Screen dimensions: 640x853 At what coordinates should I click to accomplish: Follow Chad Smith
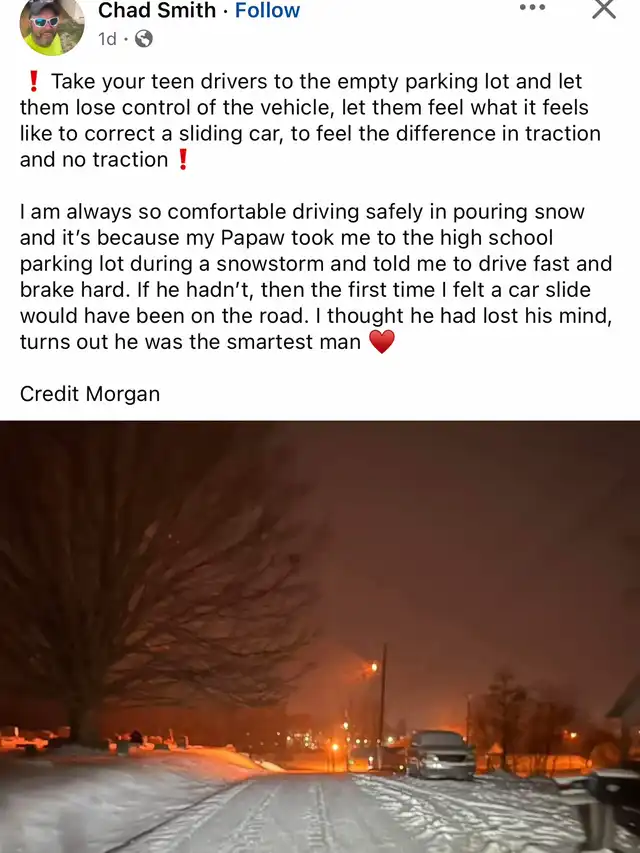[x=267, y=10]
